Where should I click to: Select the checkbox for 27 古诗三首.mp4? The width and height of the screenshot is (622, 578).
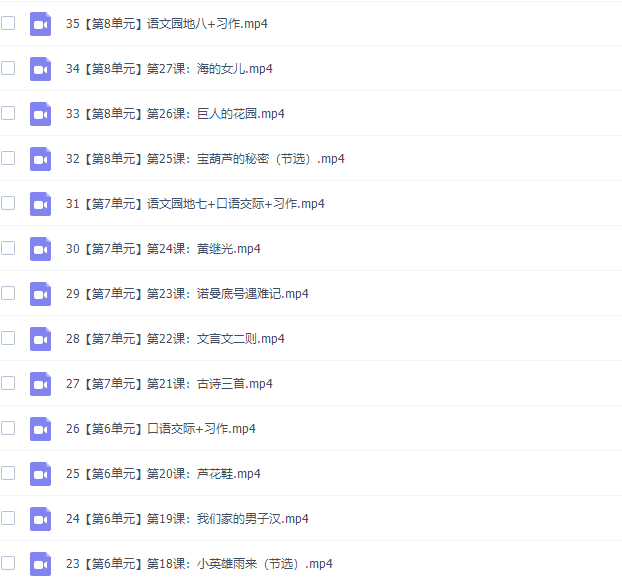[x=8, y=383]
